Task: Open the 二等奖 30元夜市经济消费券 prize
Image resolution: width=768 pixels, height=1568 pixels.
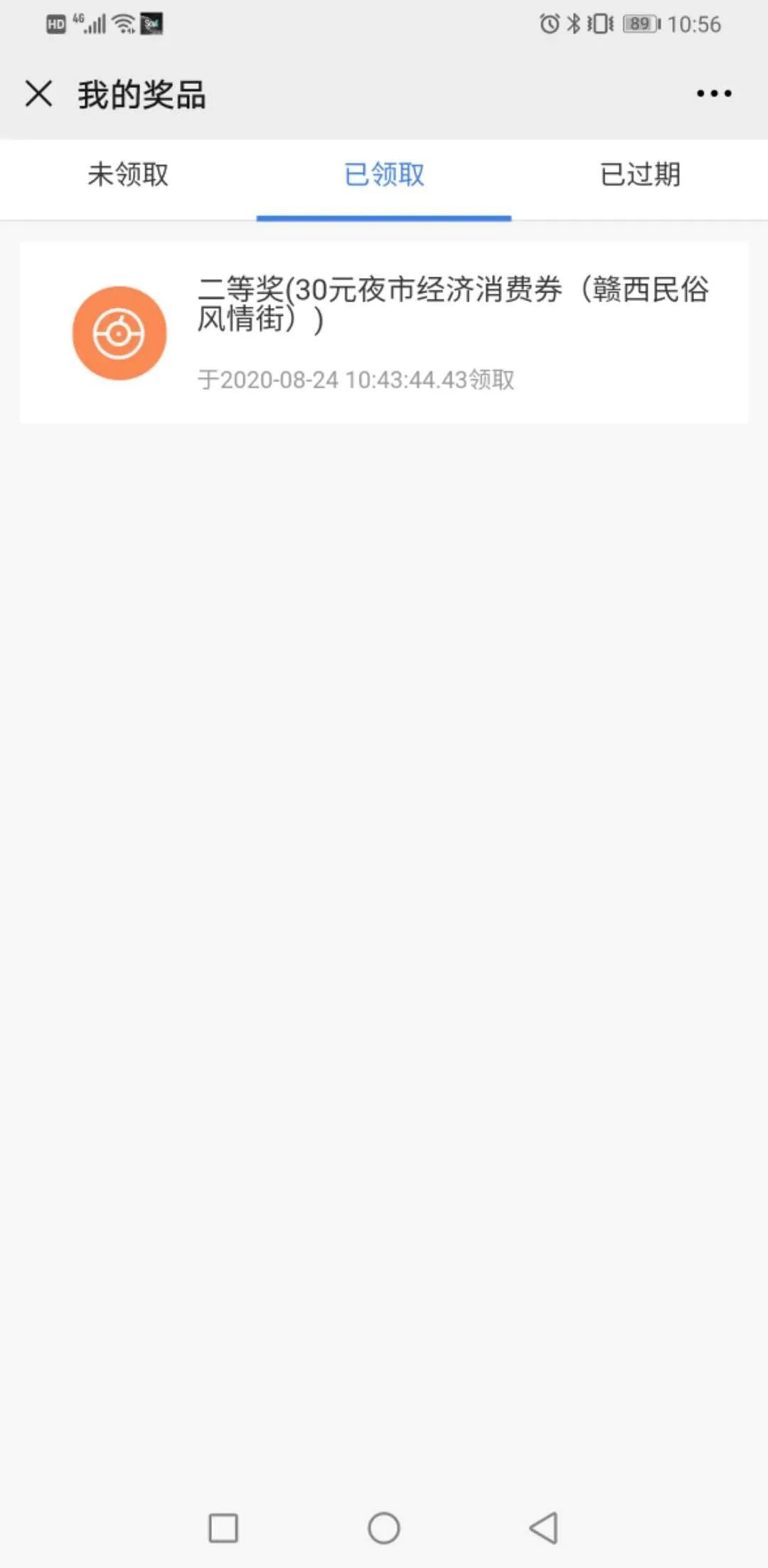Action: coord(384,332)
